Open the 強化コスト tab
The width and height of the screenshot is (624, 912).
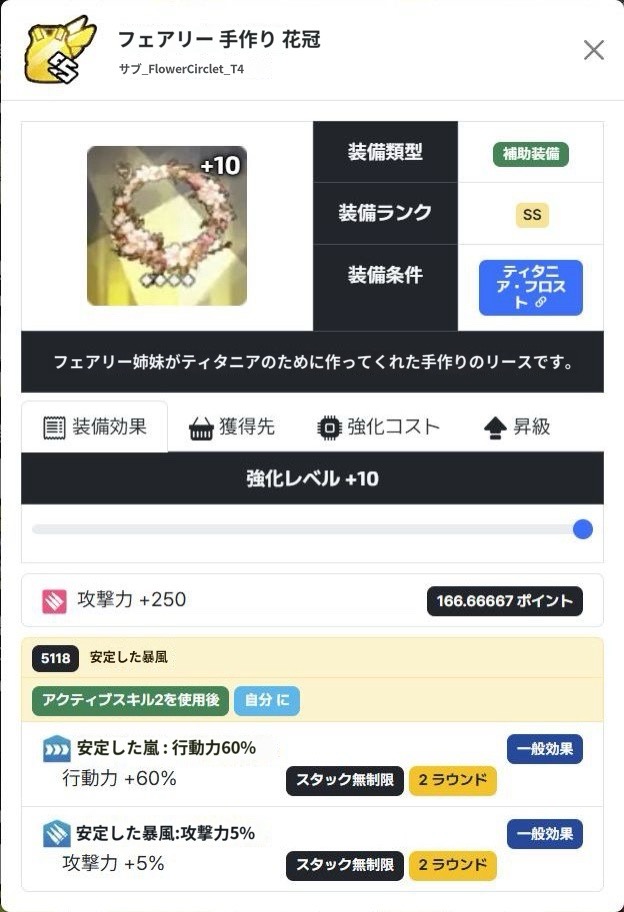pos(378,428)
